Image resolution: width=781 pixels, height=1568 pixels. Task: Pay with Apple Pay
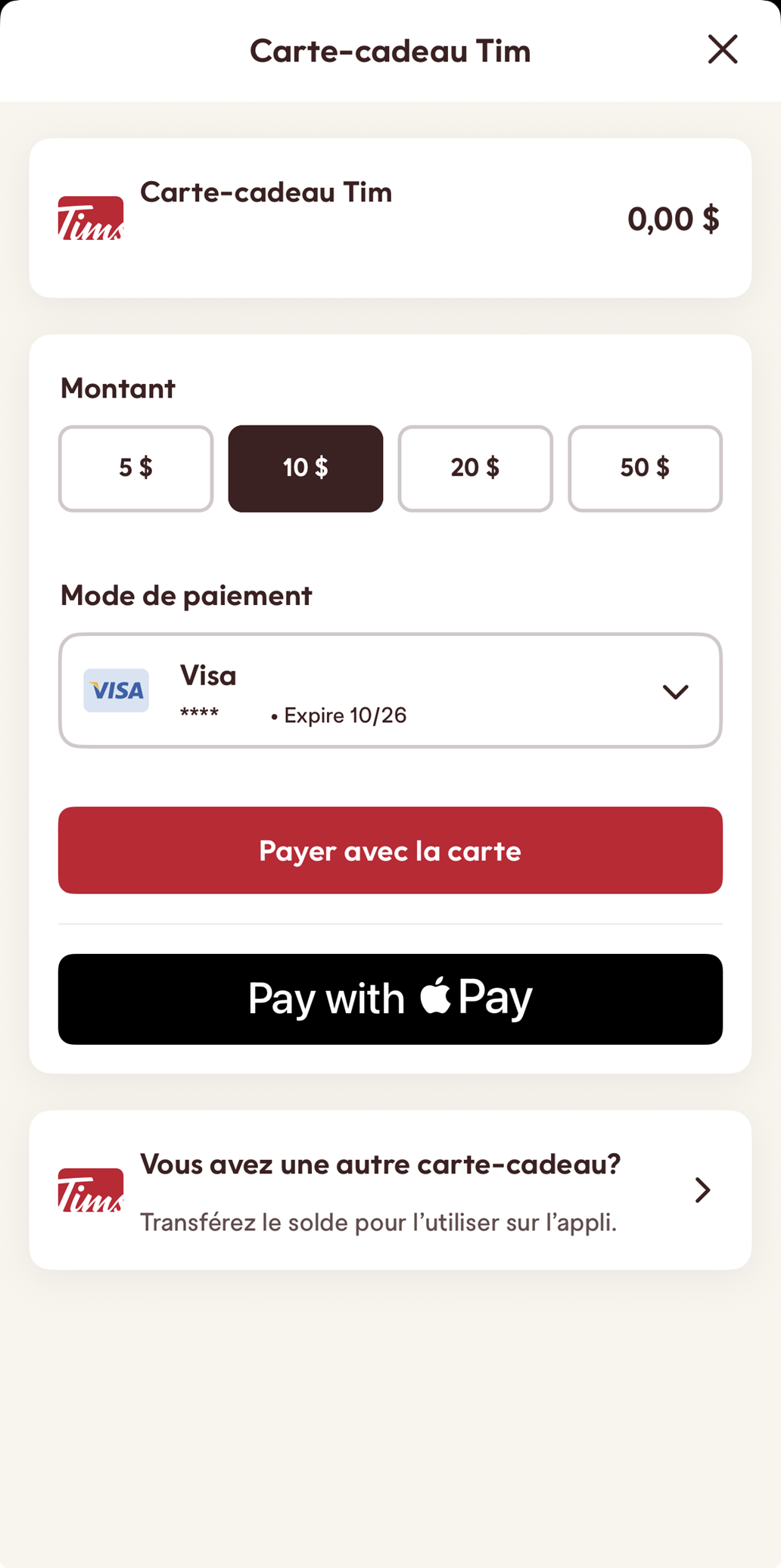pyautogui.click(x=390, y=999)
